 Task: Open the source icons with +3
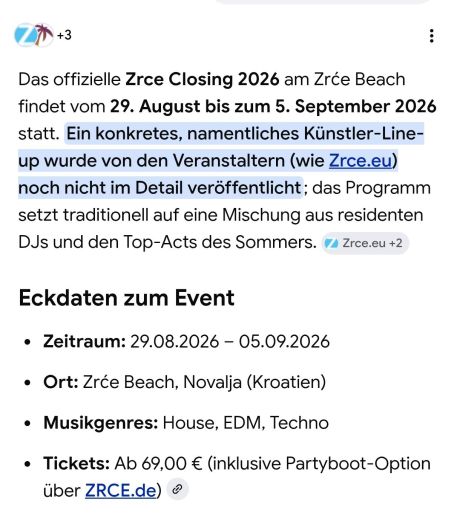pos(43,35)
